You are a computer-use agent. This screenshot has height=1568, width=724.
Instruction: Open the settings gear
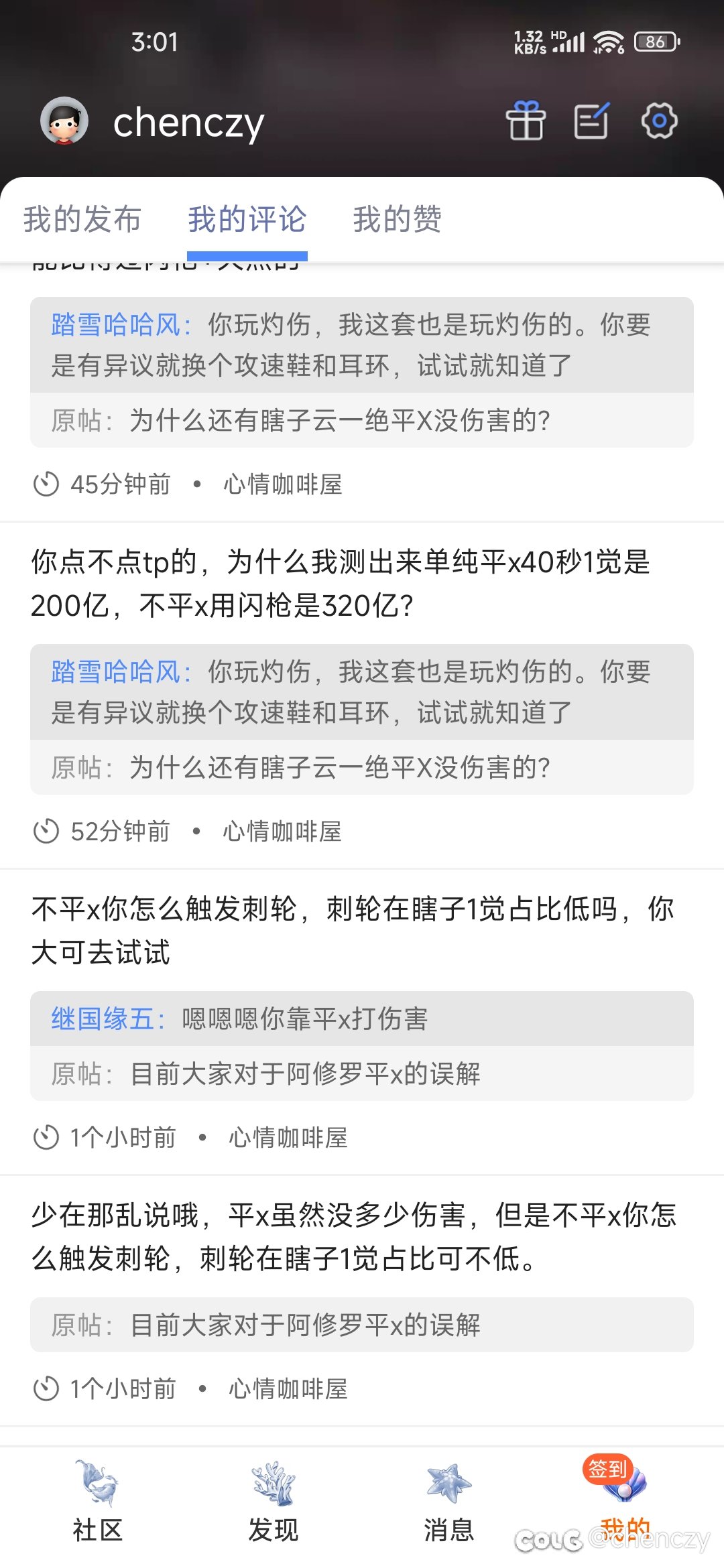click(x=659, y=121)
